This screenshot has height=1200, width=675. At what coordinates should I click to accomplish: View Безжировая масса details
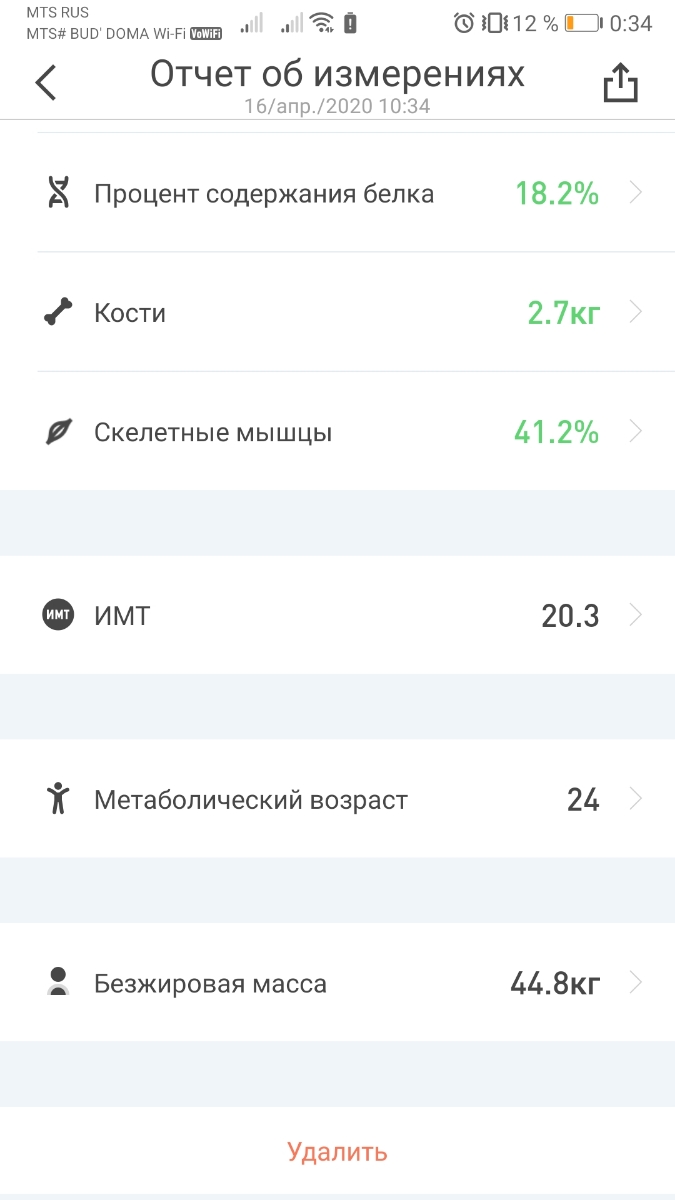coord(337,983)
